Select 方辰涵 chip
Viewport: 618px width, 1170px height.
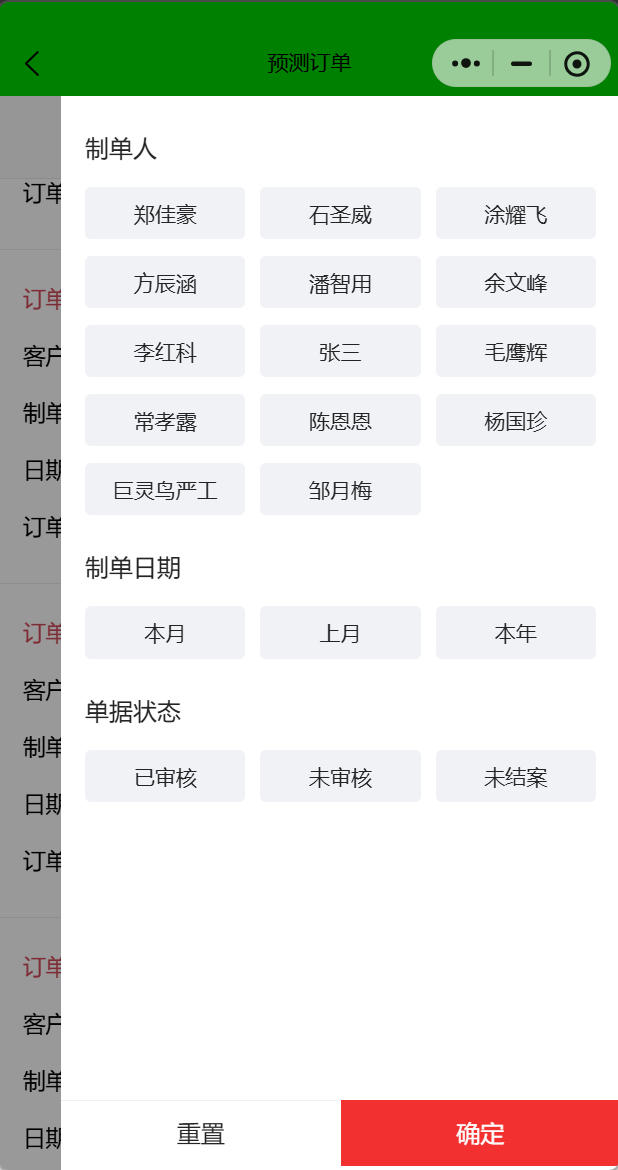(x=165, y=283)
